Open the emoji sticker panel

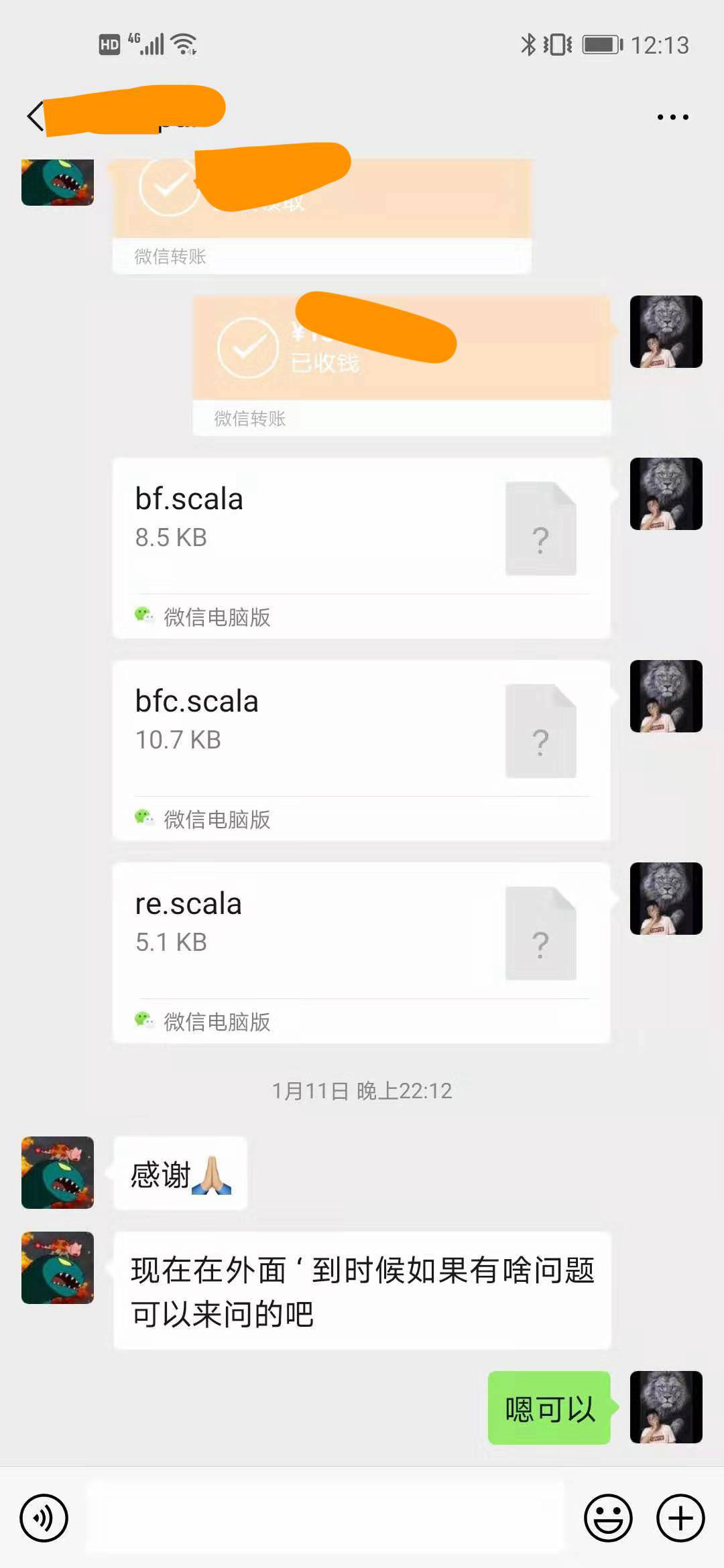click(x=608, y=1518)
